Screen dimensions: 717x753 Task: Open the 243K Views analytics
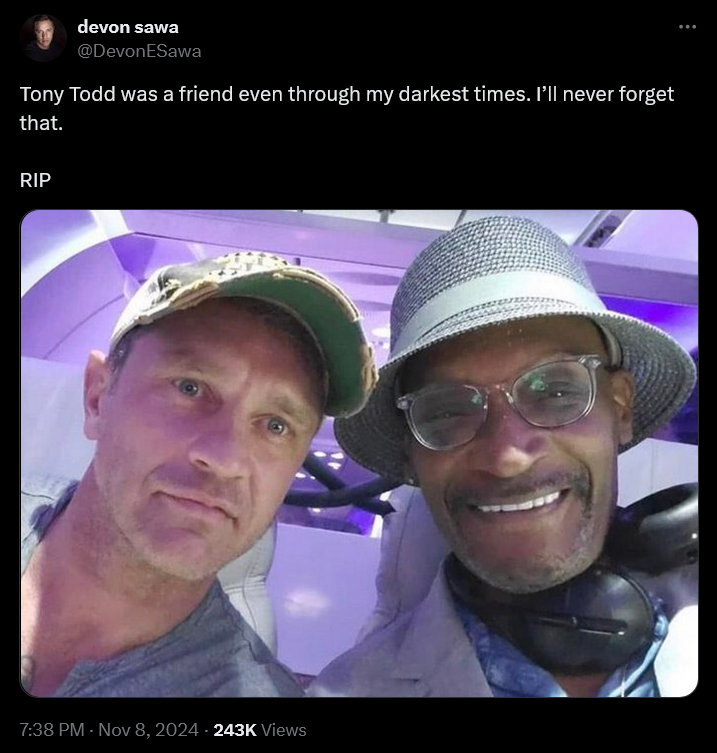click(260, 730)
